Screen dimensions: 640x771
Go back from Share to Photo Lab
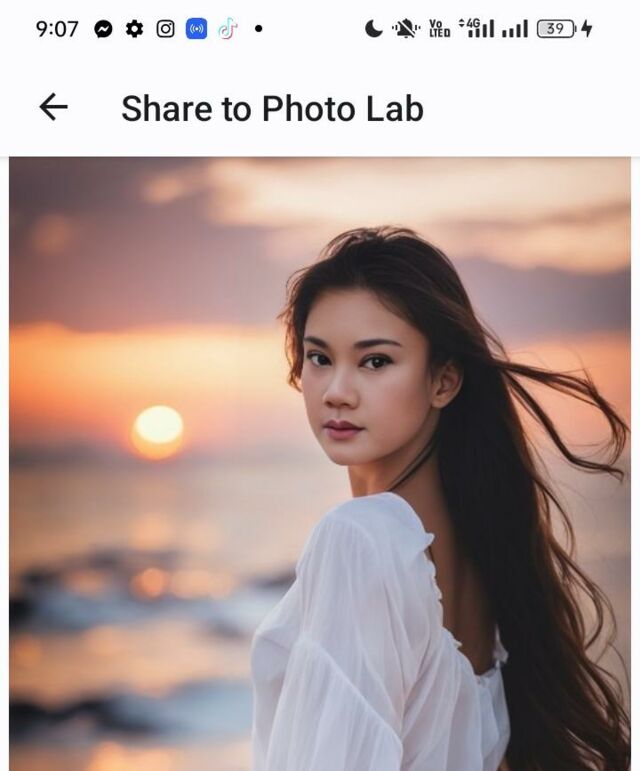[53, 108]
